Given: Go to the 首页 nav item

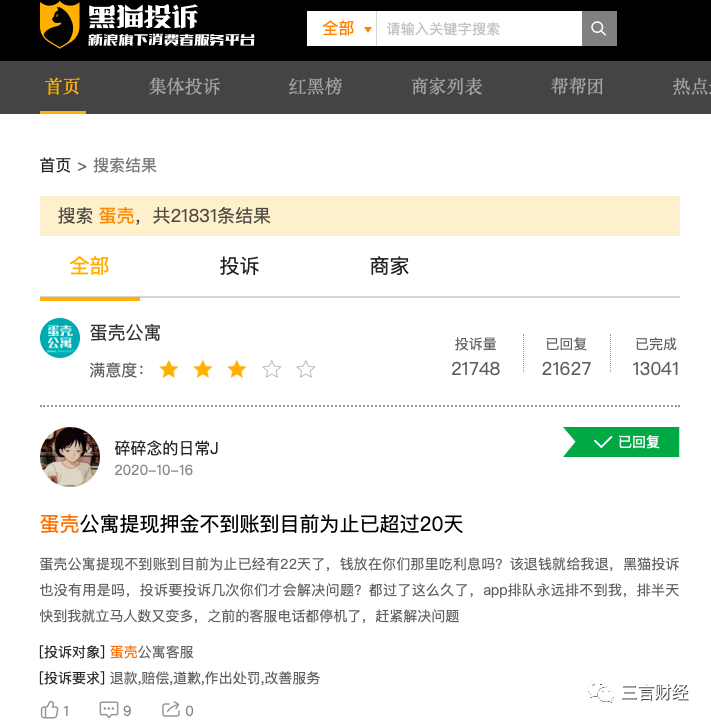Looking at the screenshot, I should (62, 87).
